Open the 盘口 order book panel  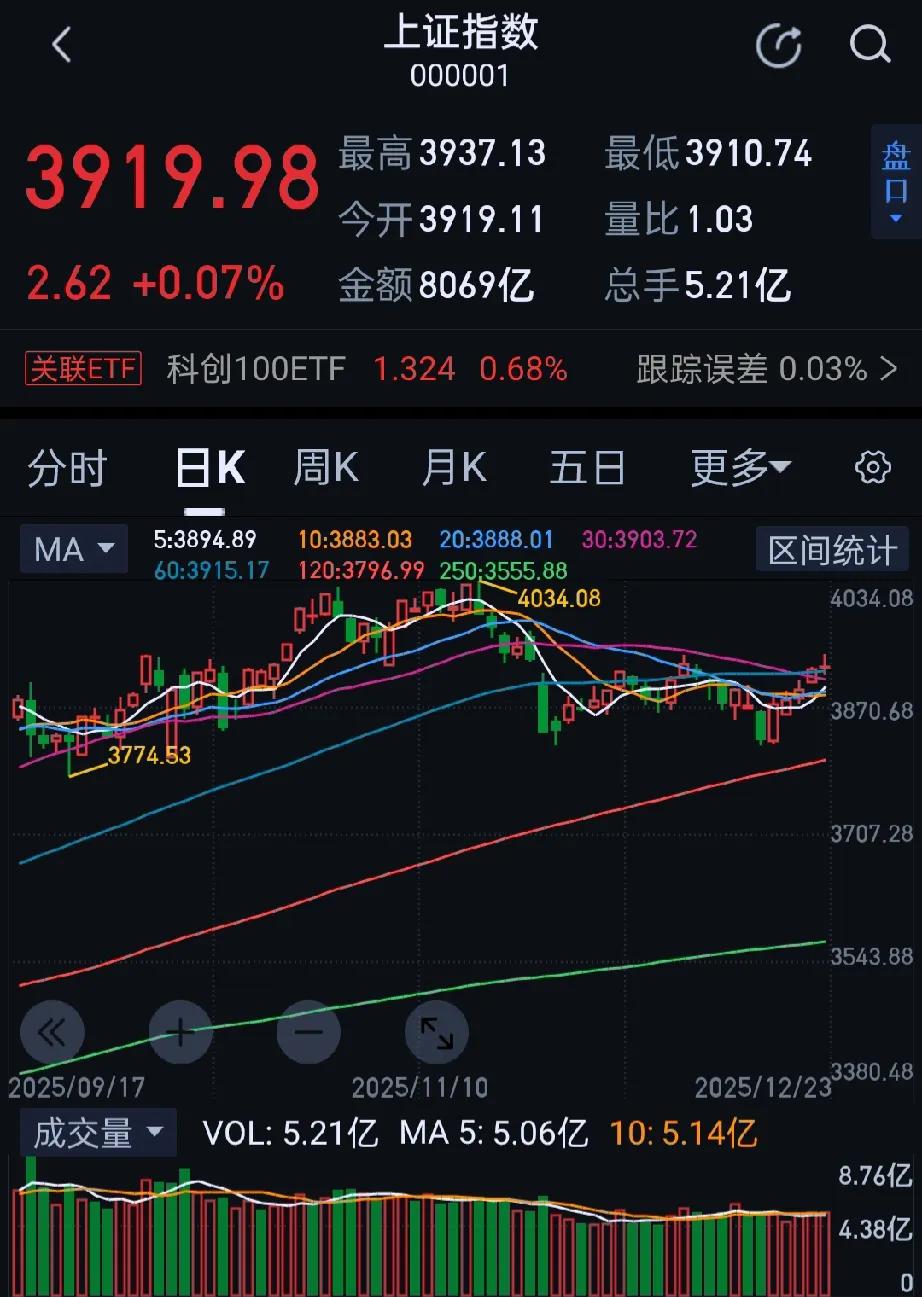(x=896, y=182)
